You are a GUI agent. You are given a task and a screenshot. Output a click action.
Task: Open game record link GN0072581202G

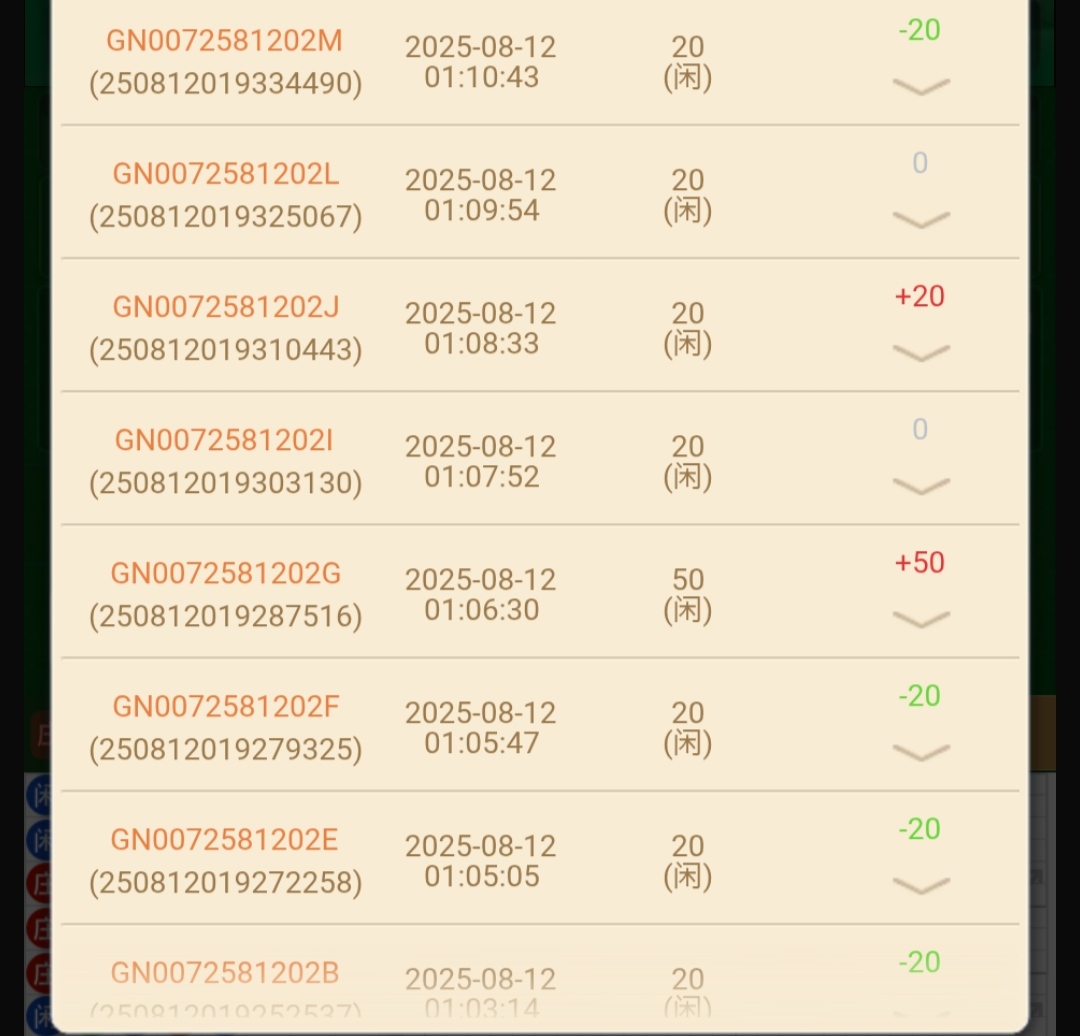pos(225,573)
